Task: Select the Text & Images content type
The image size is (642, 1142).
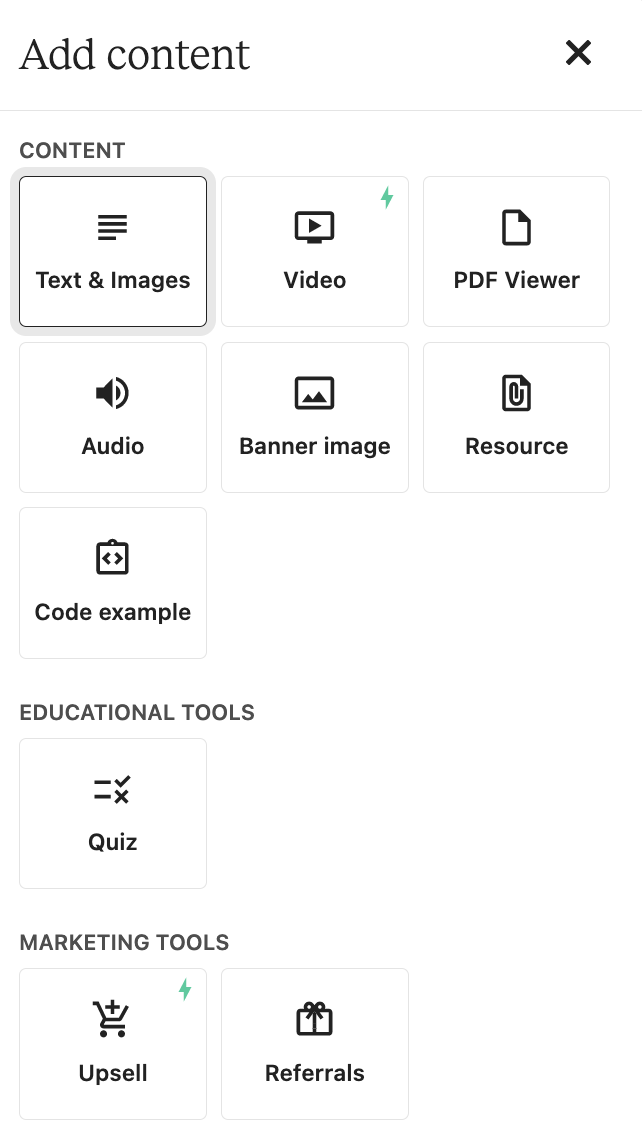Action: (x=113, y=252)
